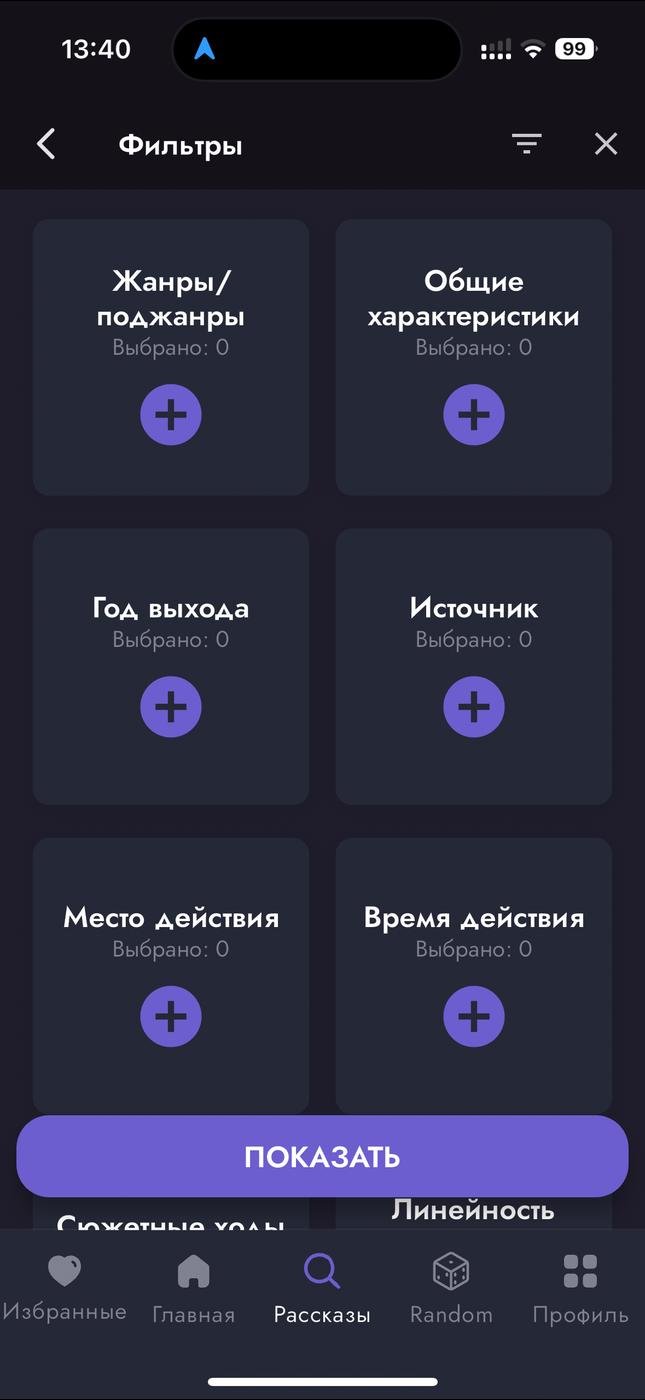Add a Год выхода filter
The width and height of the screenshot is (645, 1400).
click(x=171, y=707)
